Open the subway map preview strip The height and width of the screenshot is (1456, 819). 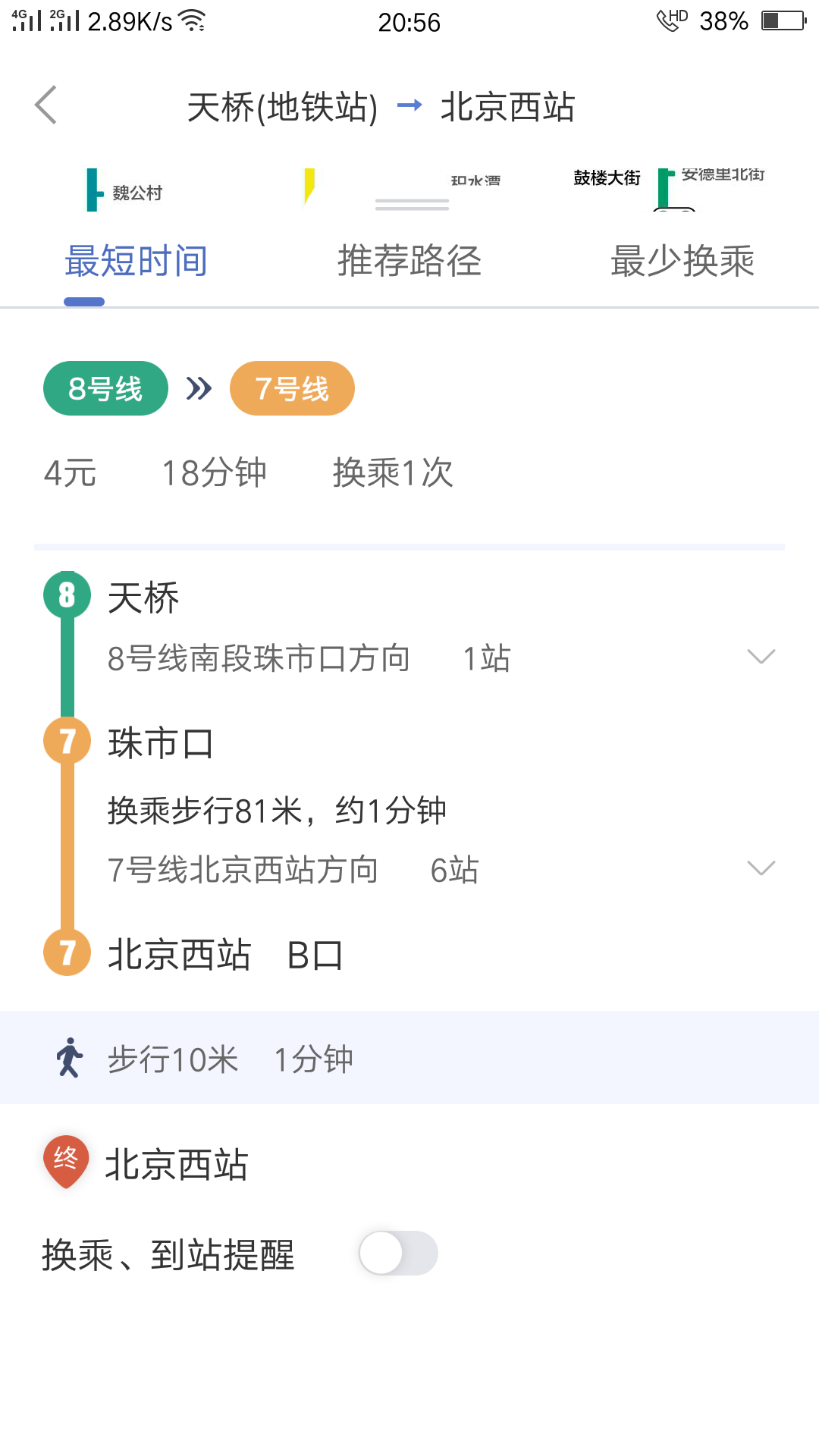[409, 188]
